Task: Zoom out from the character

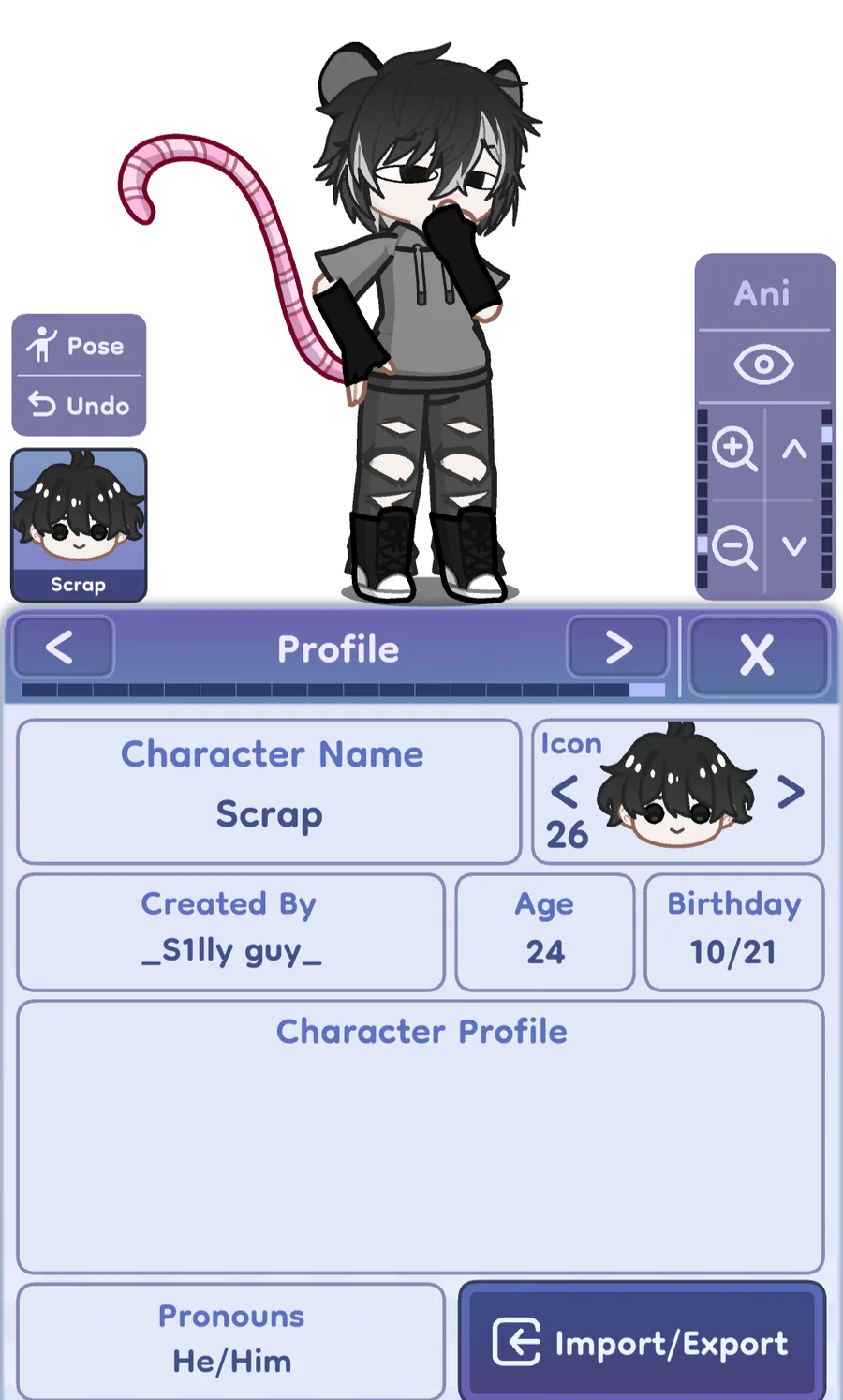Action: tap(733, 546)
